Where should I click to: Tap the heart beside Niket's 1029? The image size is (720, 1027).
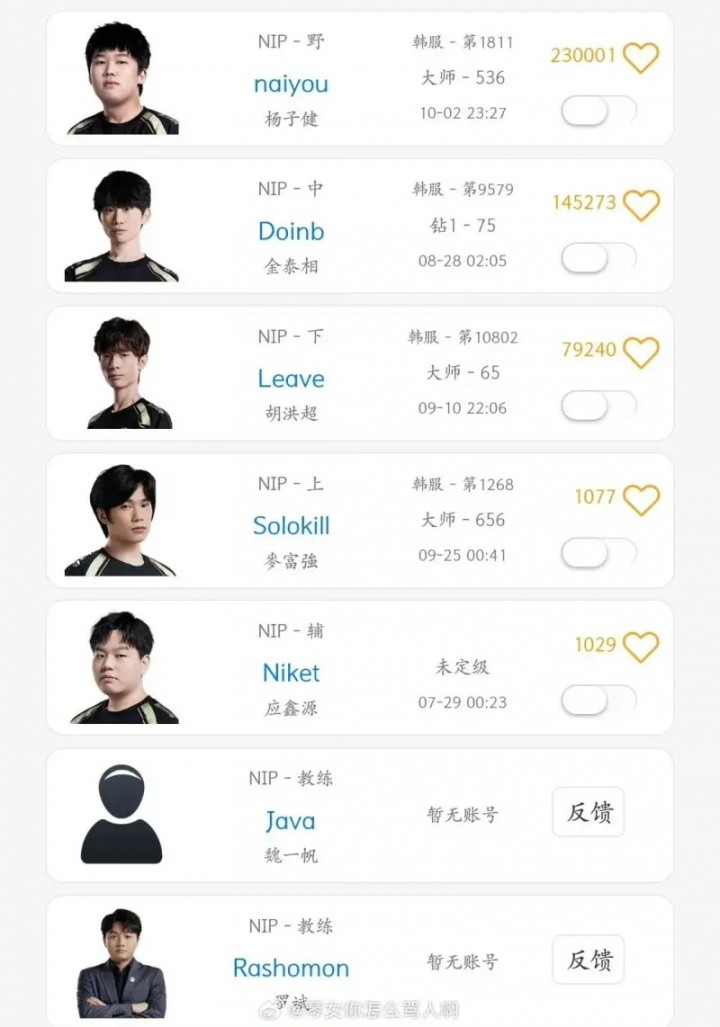[641, 646]
